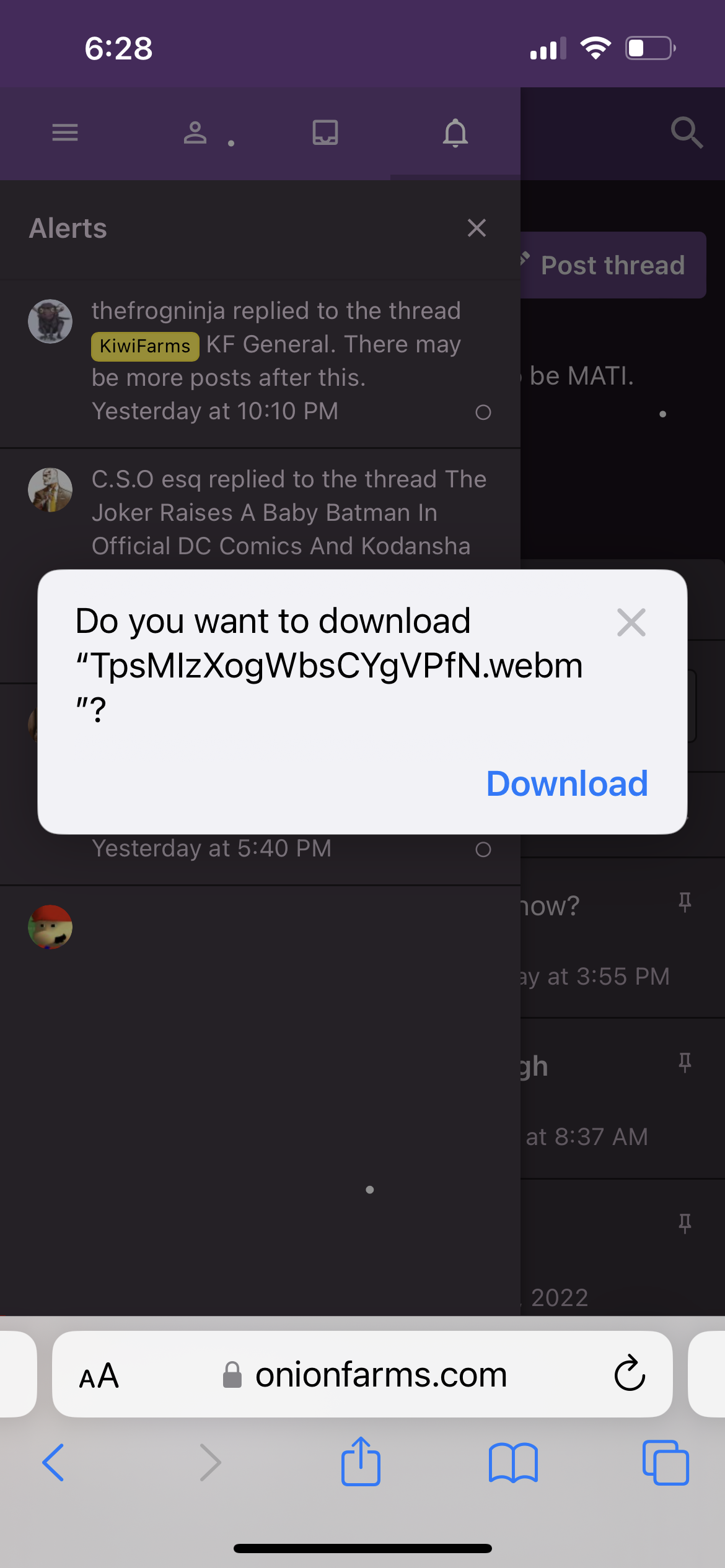This screenshot has height=1568, width=725.
Task: Open thefrogninja's reply alert in KF General
Action: click(276, 361)
